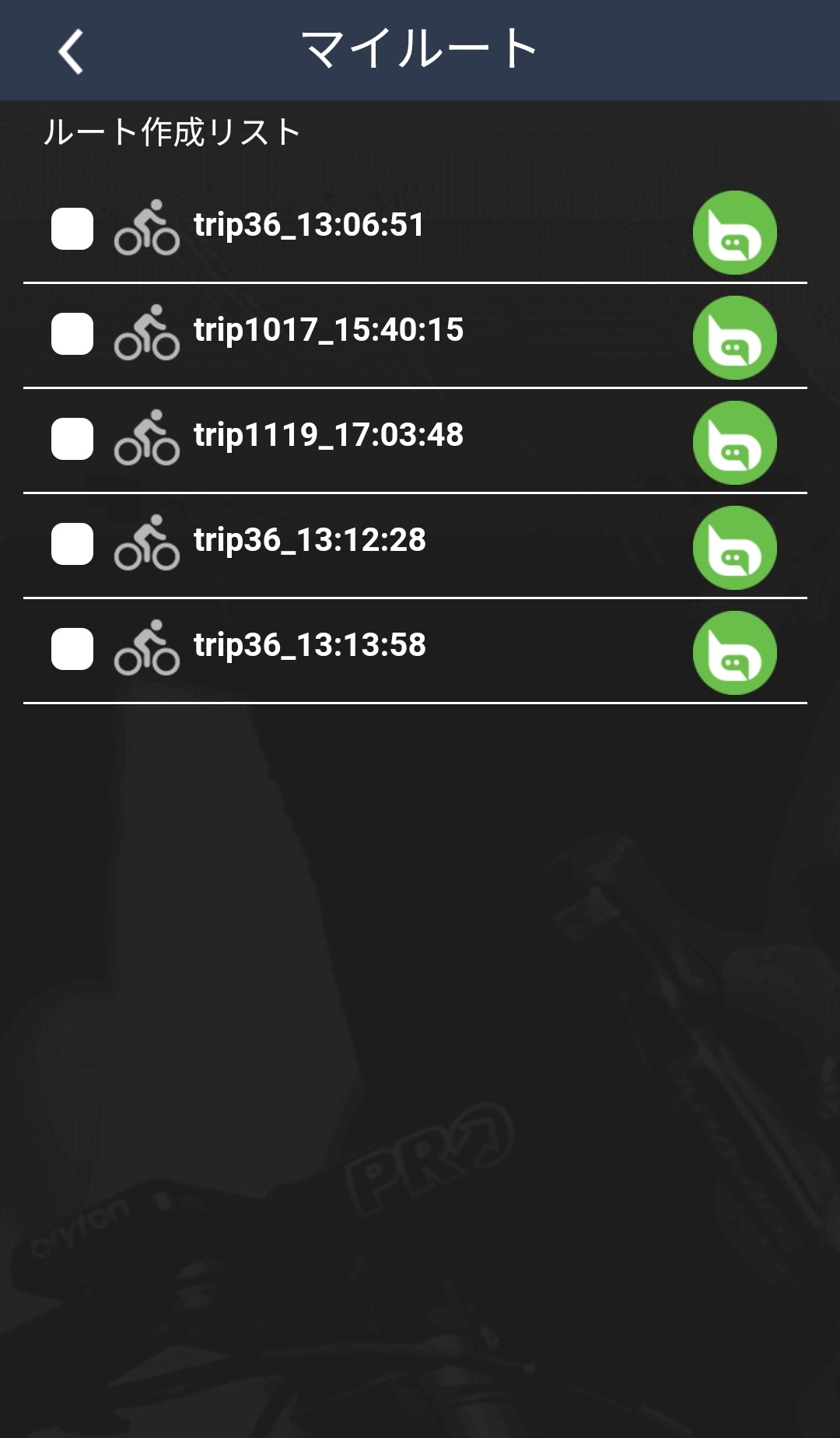Screen dimensions: 840x1438
Task: Tap green Bryton icon for trip1017_15:40:15
Action: [x=735, y=338]
